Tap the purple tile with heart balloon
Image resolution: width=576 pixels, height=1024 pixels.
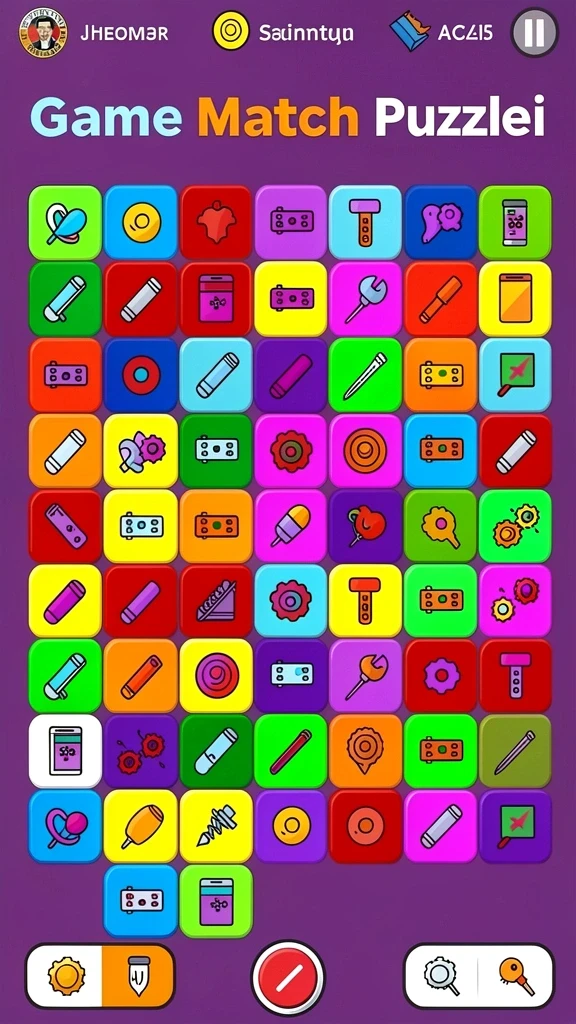pyautogui.click(x=365, y=525)
